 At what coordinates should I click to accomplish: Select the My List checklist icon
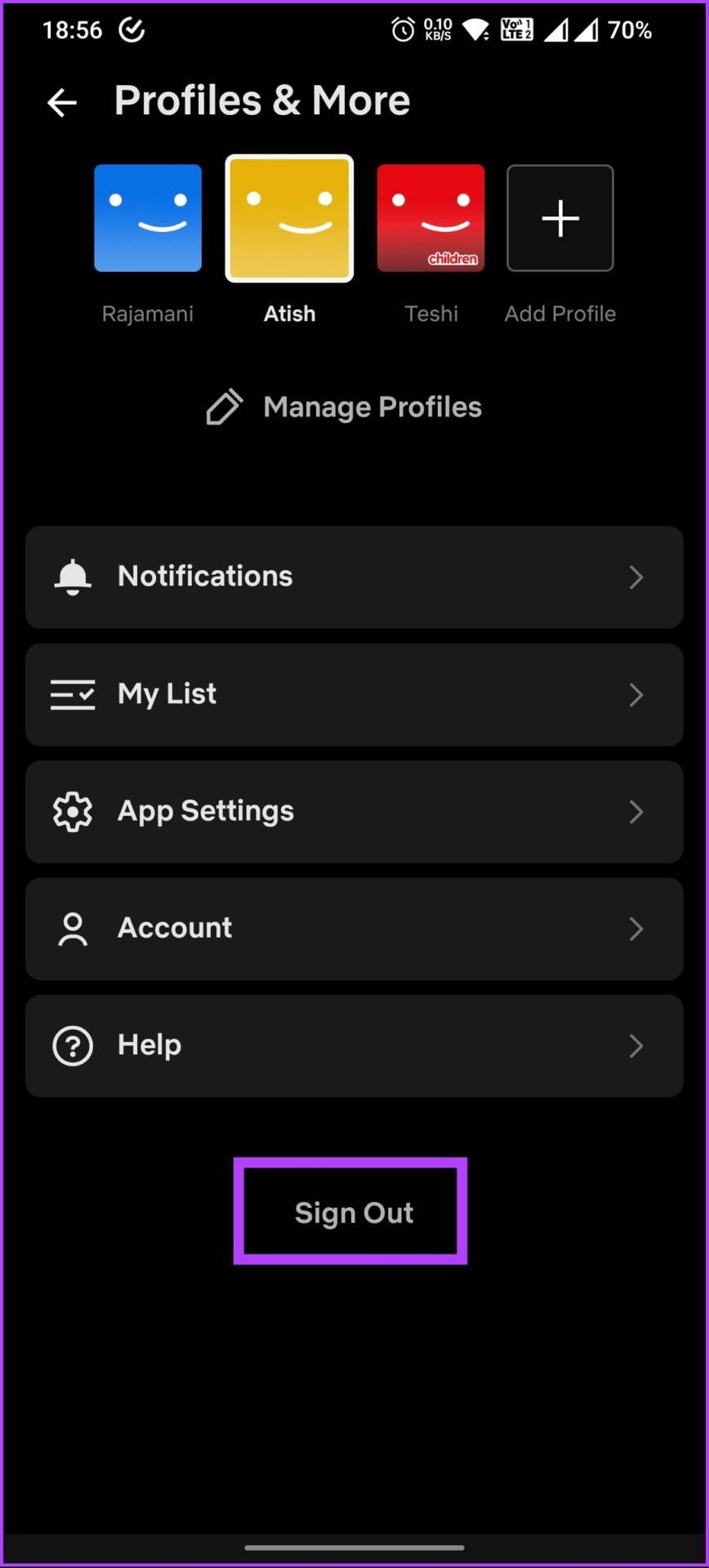click(72, 694)
